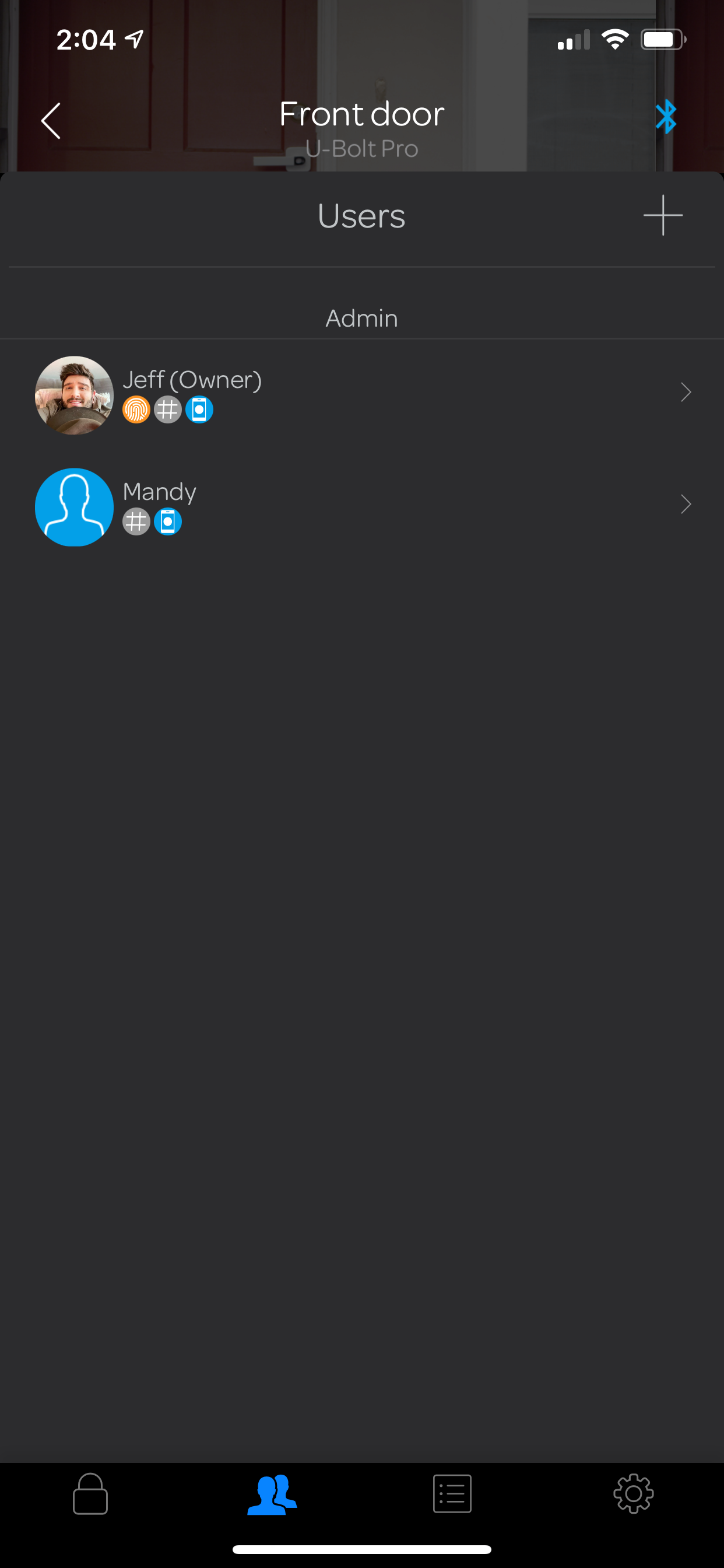Open Mandy's user details

[x=361, y=506]
